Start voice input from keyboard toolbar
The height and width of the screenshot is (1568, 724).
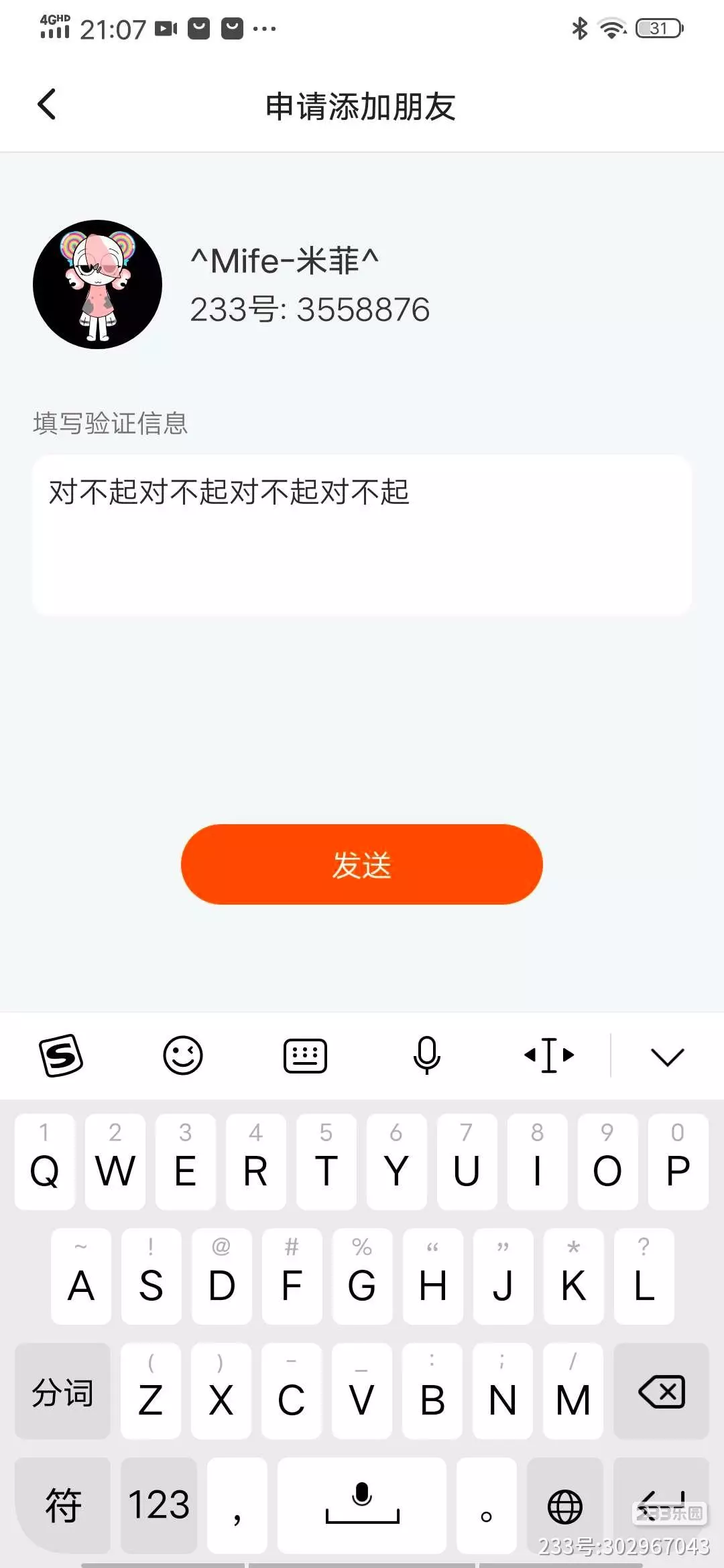(426, 1055)
